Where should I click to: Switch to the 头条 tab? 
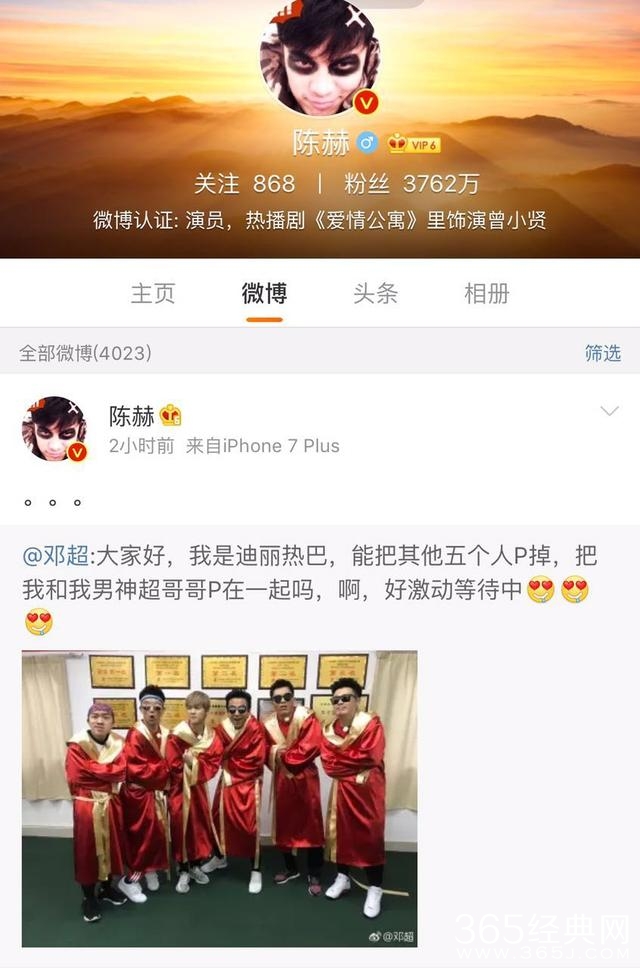(x=375, y=293)
